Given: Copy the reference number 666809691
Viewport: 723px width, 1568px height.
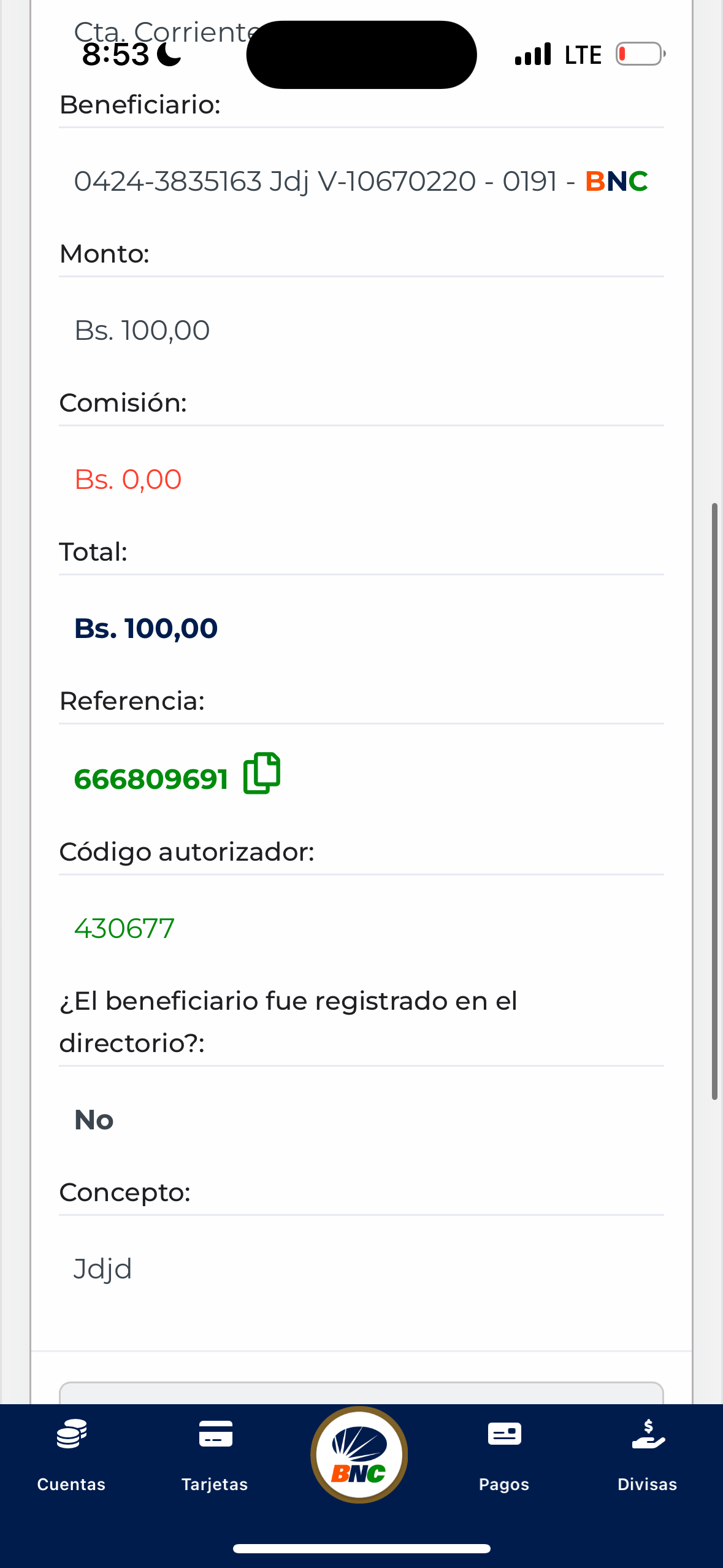Looking at the screenshot, I should [262, 774].
